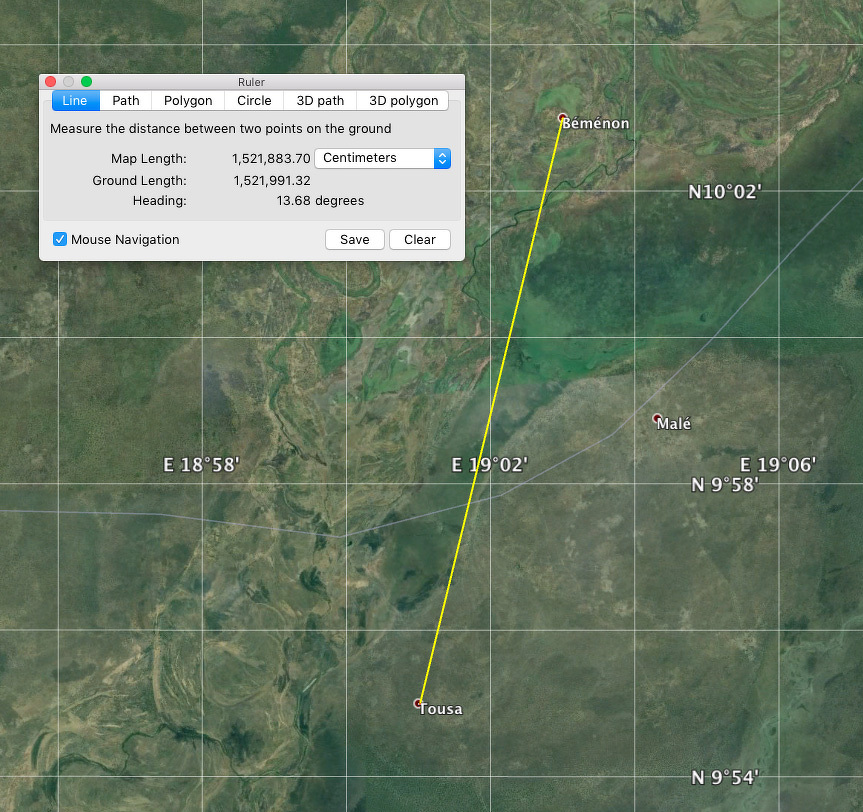Switch to the 3D path tab
The height and width of the screenshot is (812, 863).
(x=320, y=101)
